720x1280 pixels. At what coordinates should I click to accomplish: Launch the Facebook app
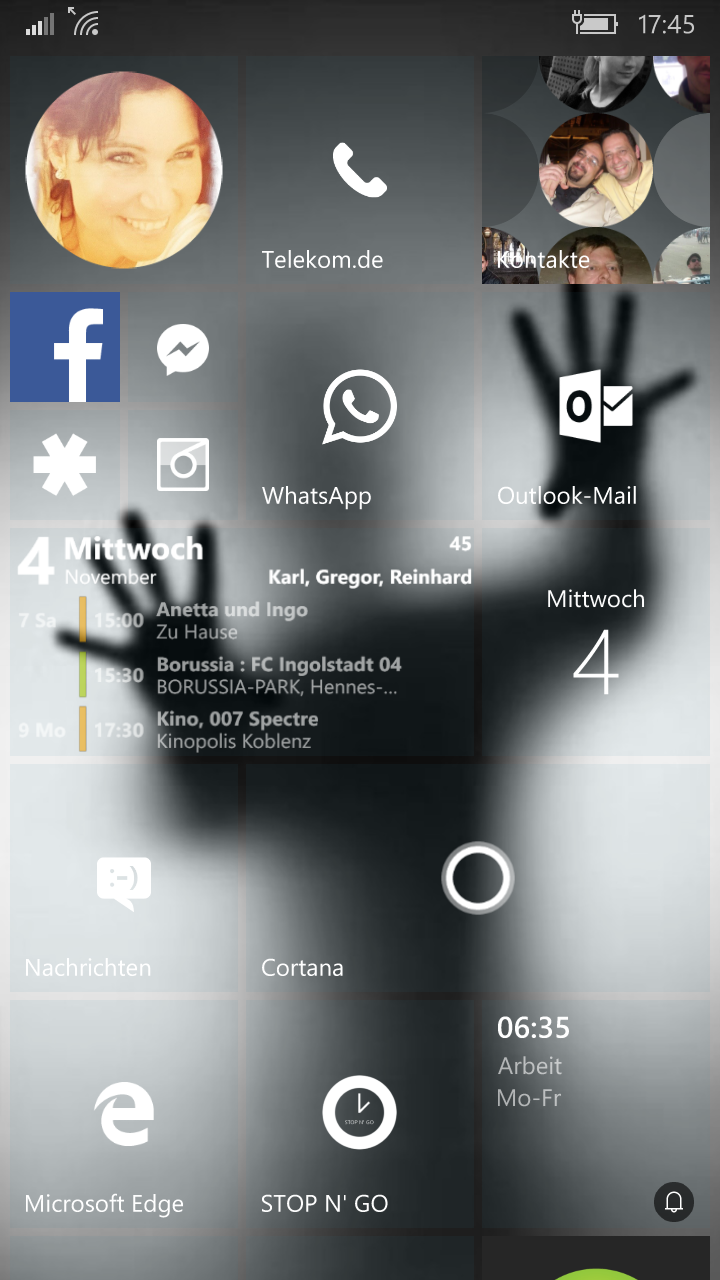[x=65, y=347]
